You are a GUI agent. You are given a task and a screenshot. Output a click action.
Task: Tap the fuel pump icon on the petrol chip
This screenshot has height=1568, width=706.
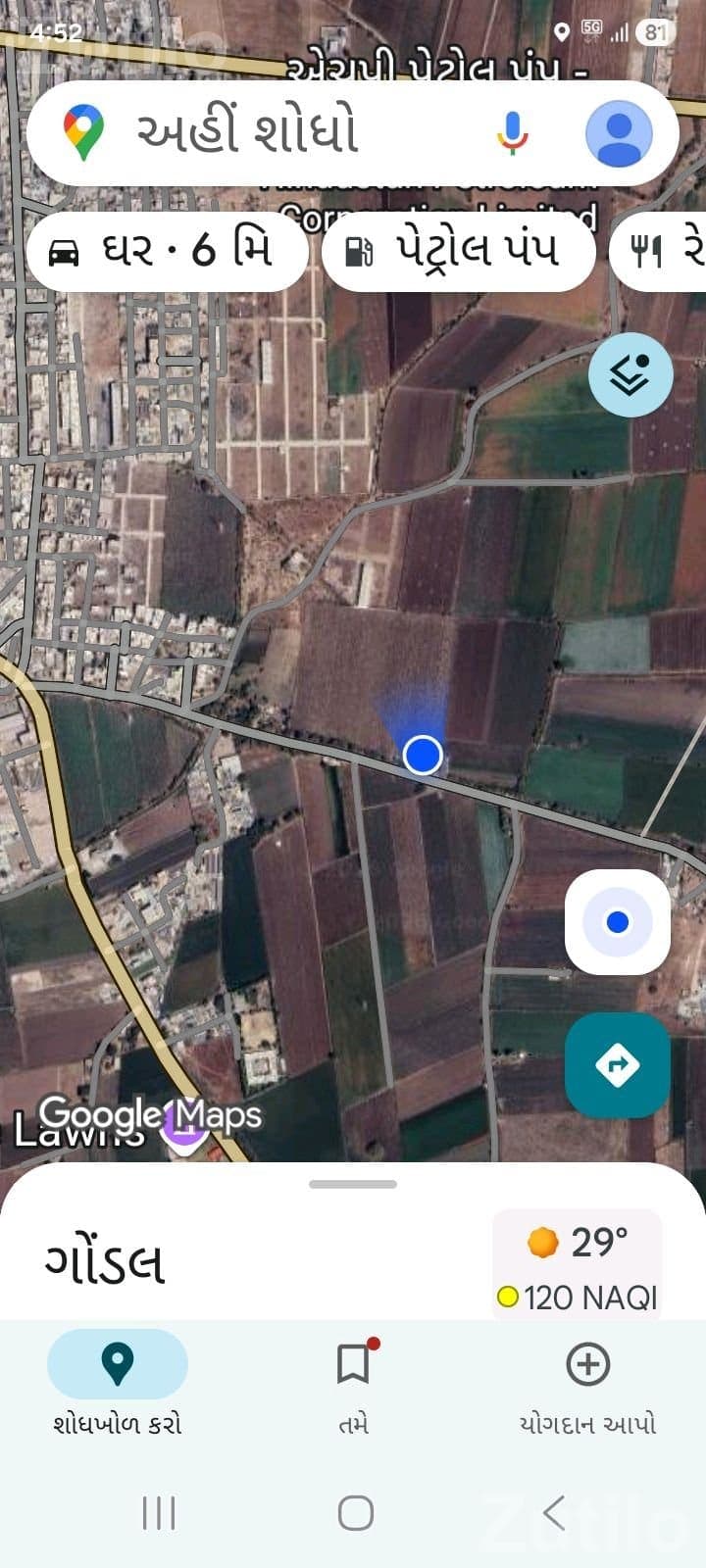(x=360, y=250)
